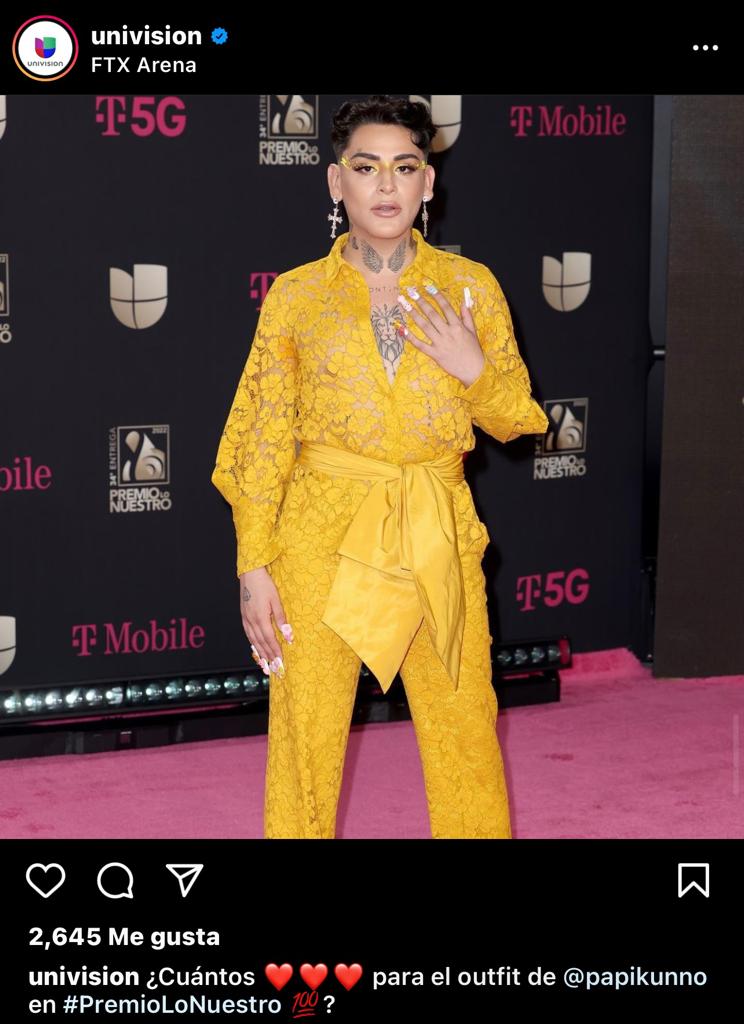Open the univision username in the header
744x1024 pixels.
point(146,35)
